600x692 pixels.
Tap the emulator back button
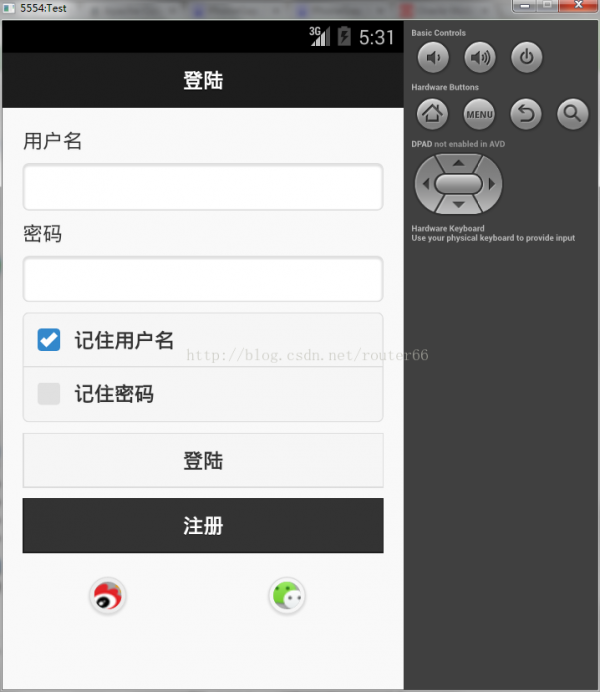coord(526,114)
